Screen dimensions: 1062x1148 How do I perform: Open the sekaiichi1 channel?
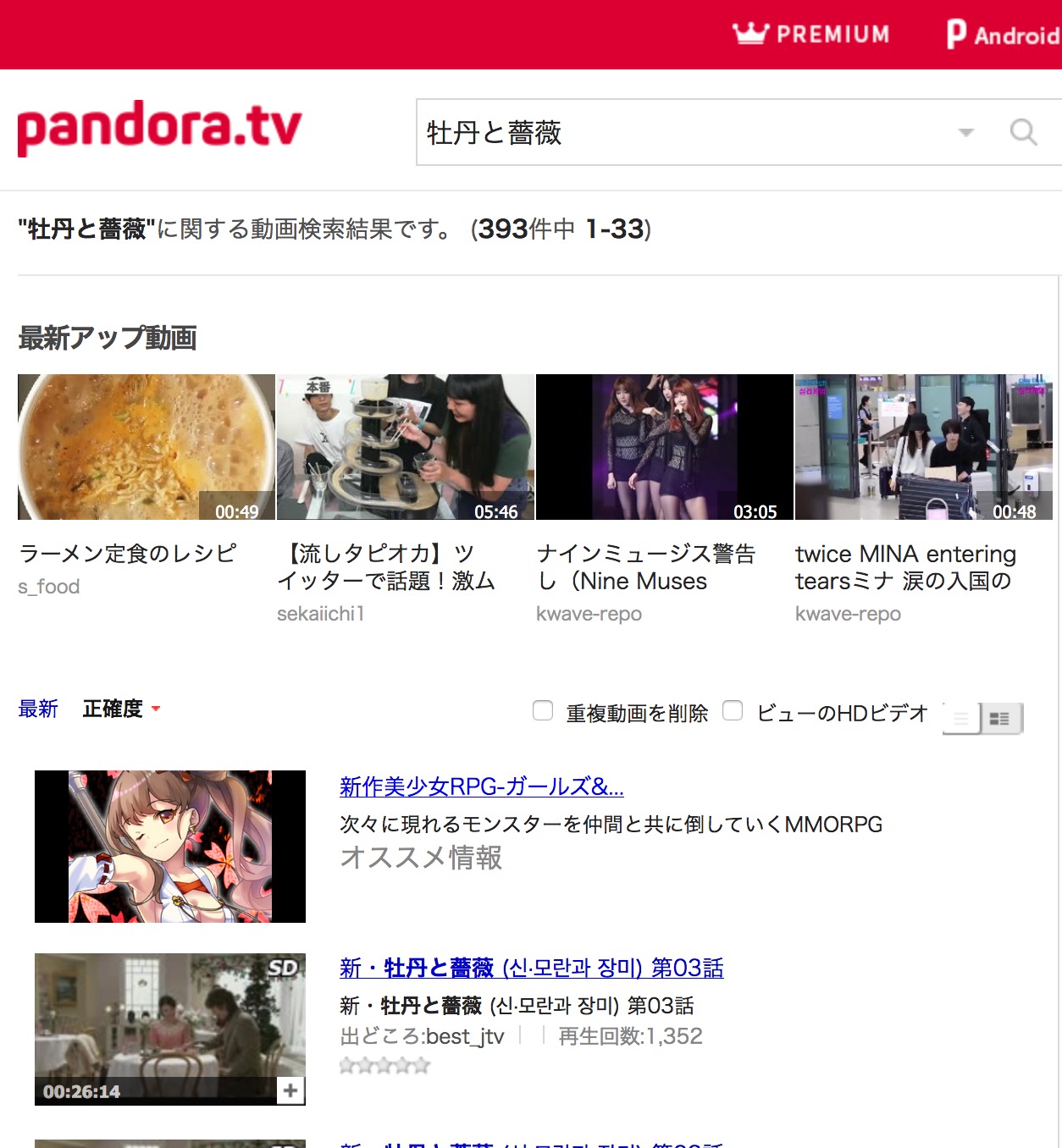(x=320, y=614)
